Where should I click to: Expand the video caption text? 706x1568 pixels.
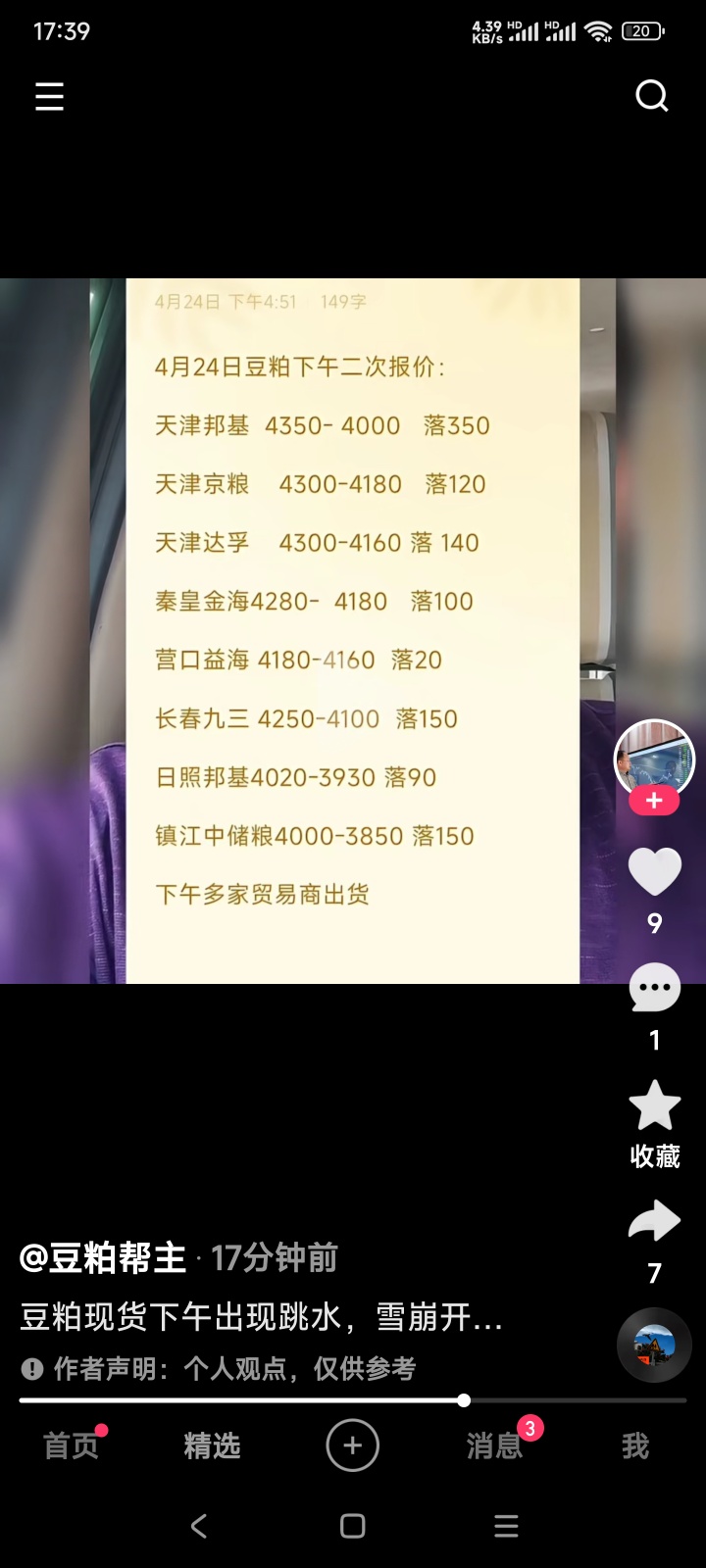coord(261,1316)
